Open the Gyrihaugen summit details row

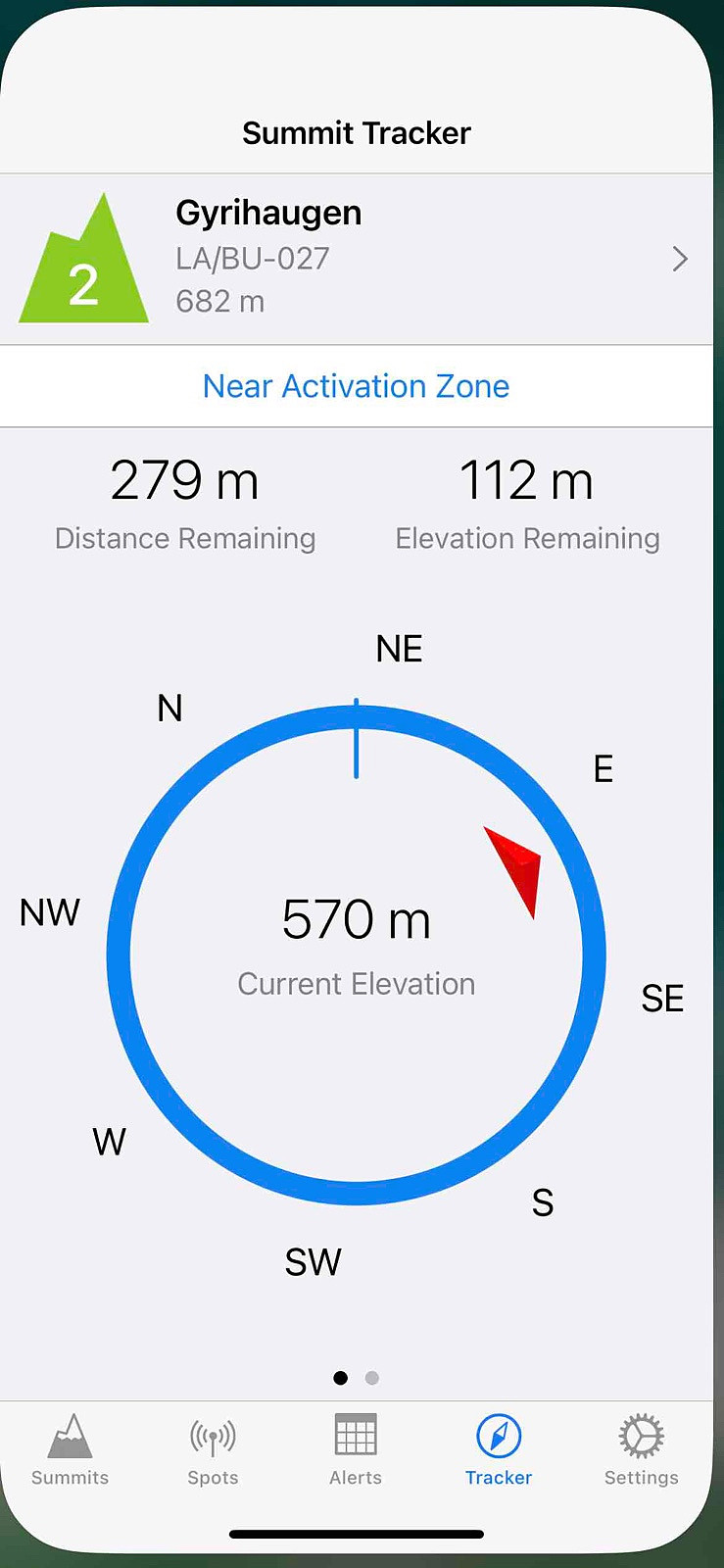[x=357, y=260]
